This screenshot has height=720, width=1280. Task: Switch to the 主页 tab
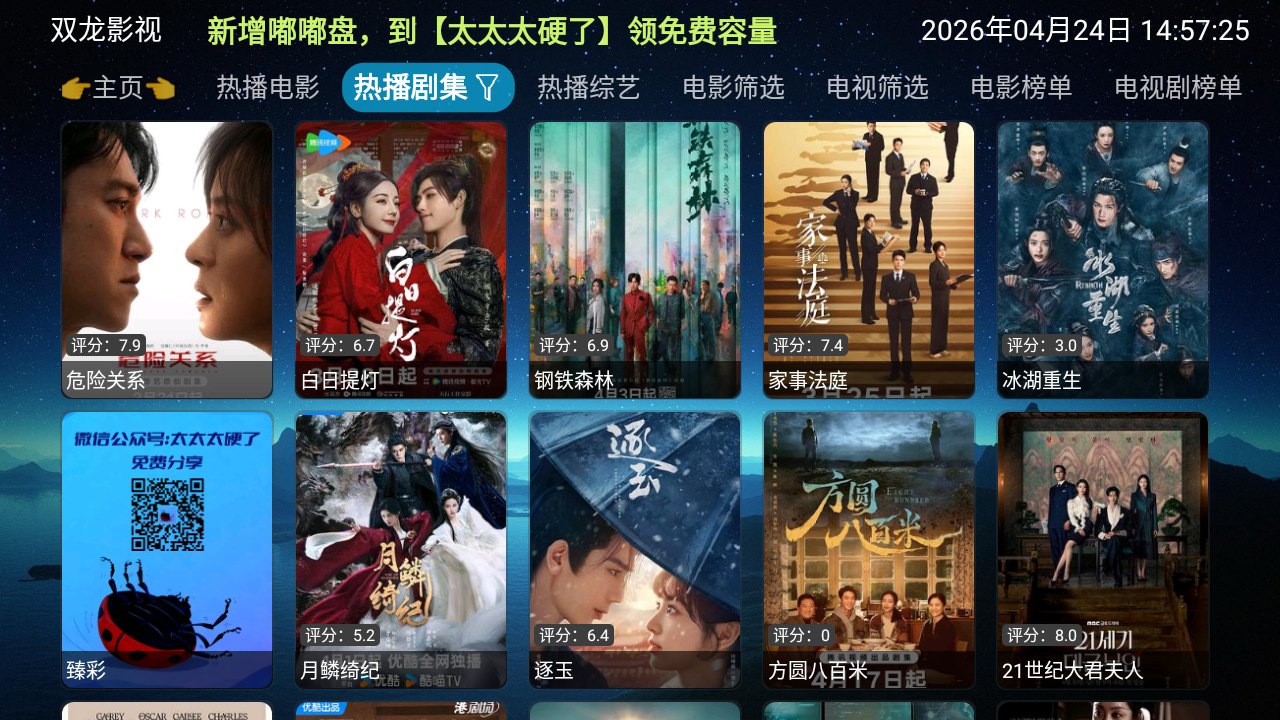click(x=118, y=88)
